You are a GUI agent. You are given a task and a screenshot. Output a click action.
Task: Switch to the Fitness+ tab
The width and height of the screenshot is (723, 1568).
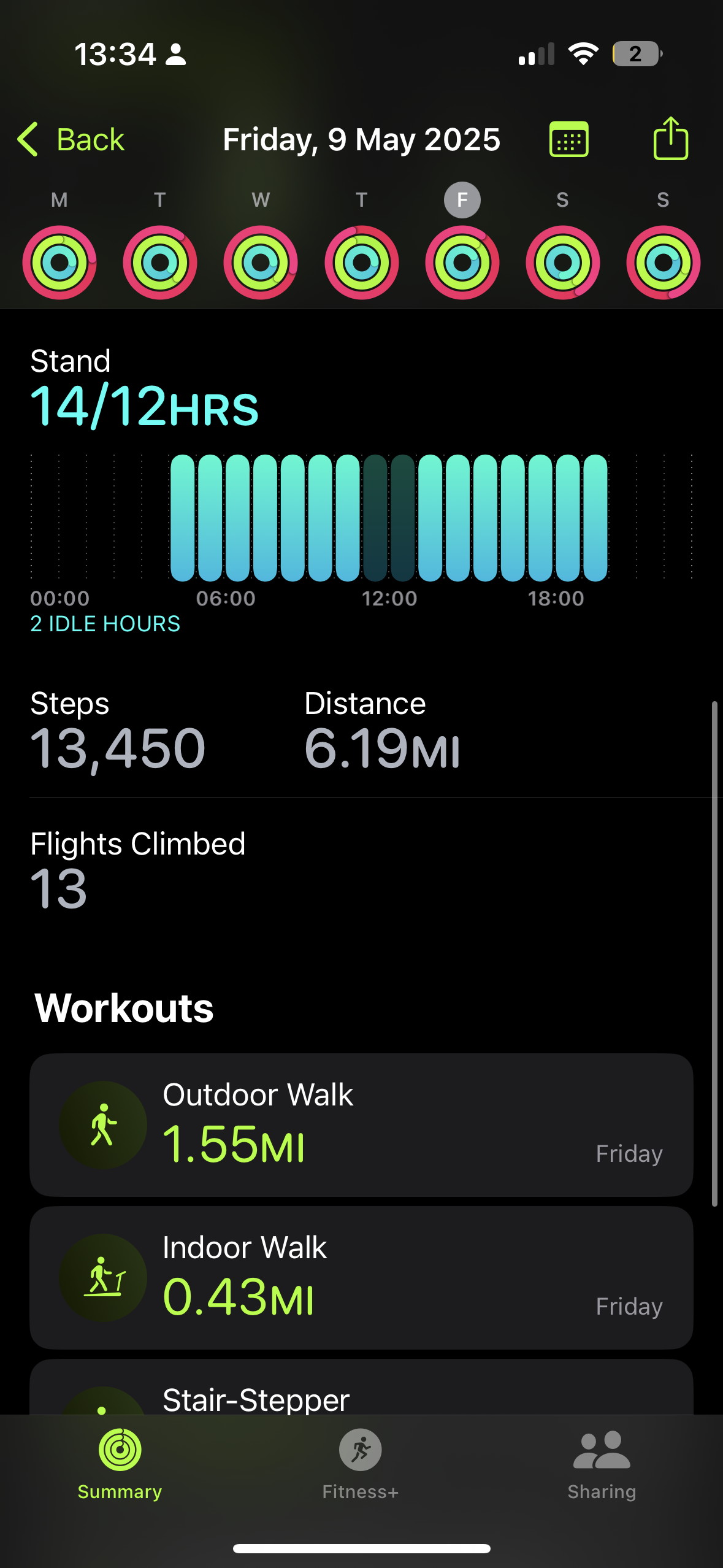point(361,1465)
